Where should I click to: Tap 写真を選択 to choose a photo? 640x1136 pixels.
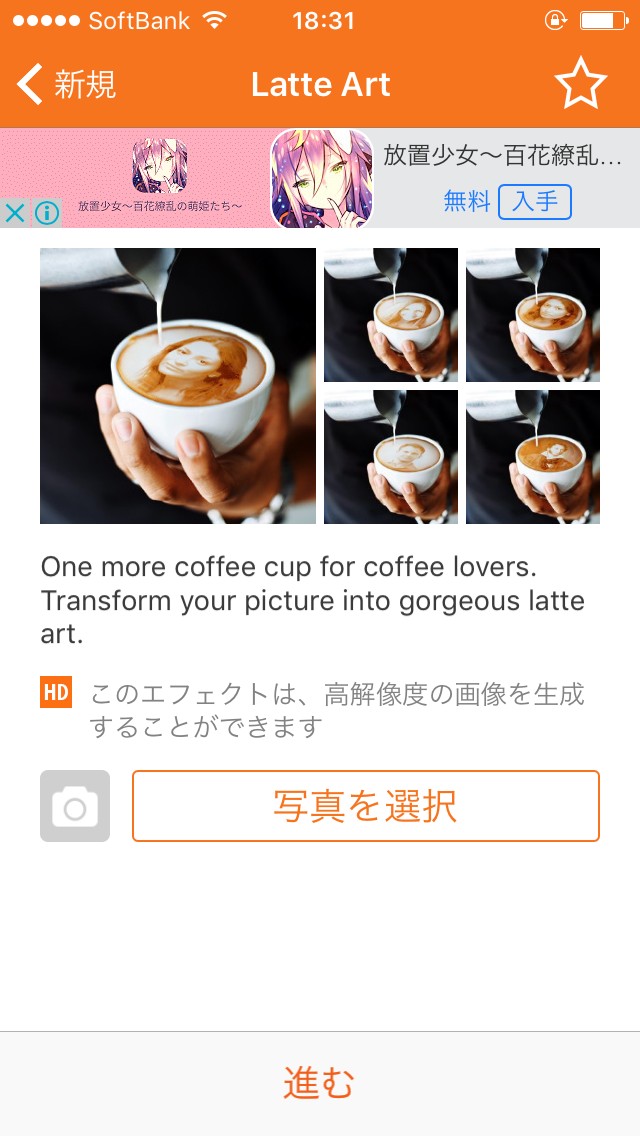click(365, 806)
